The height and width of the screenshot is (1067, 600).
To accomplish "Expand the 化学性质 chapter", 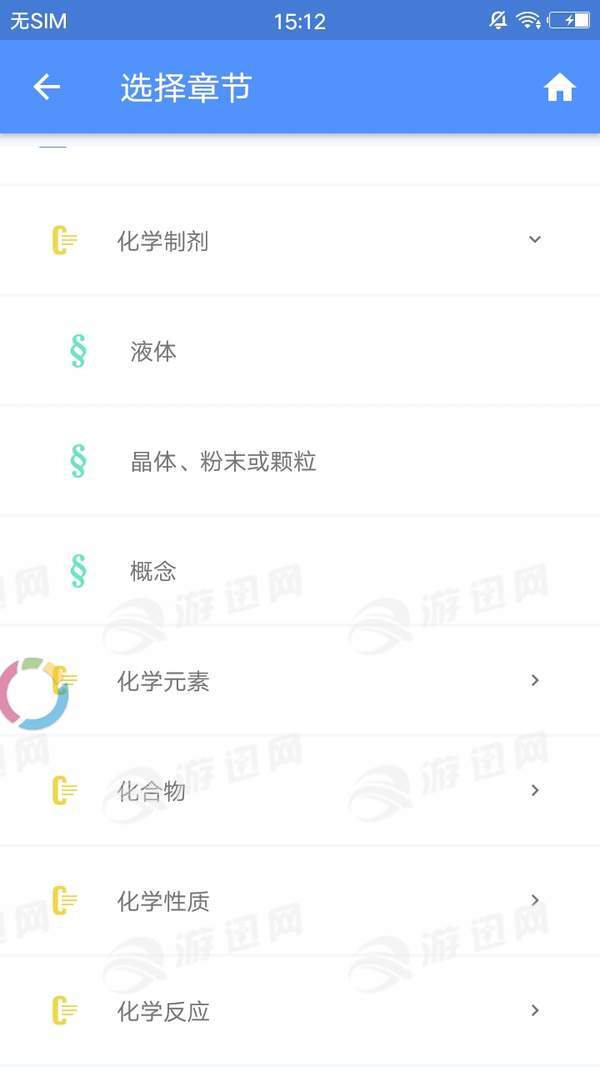I will click(x=300, y=902).
